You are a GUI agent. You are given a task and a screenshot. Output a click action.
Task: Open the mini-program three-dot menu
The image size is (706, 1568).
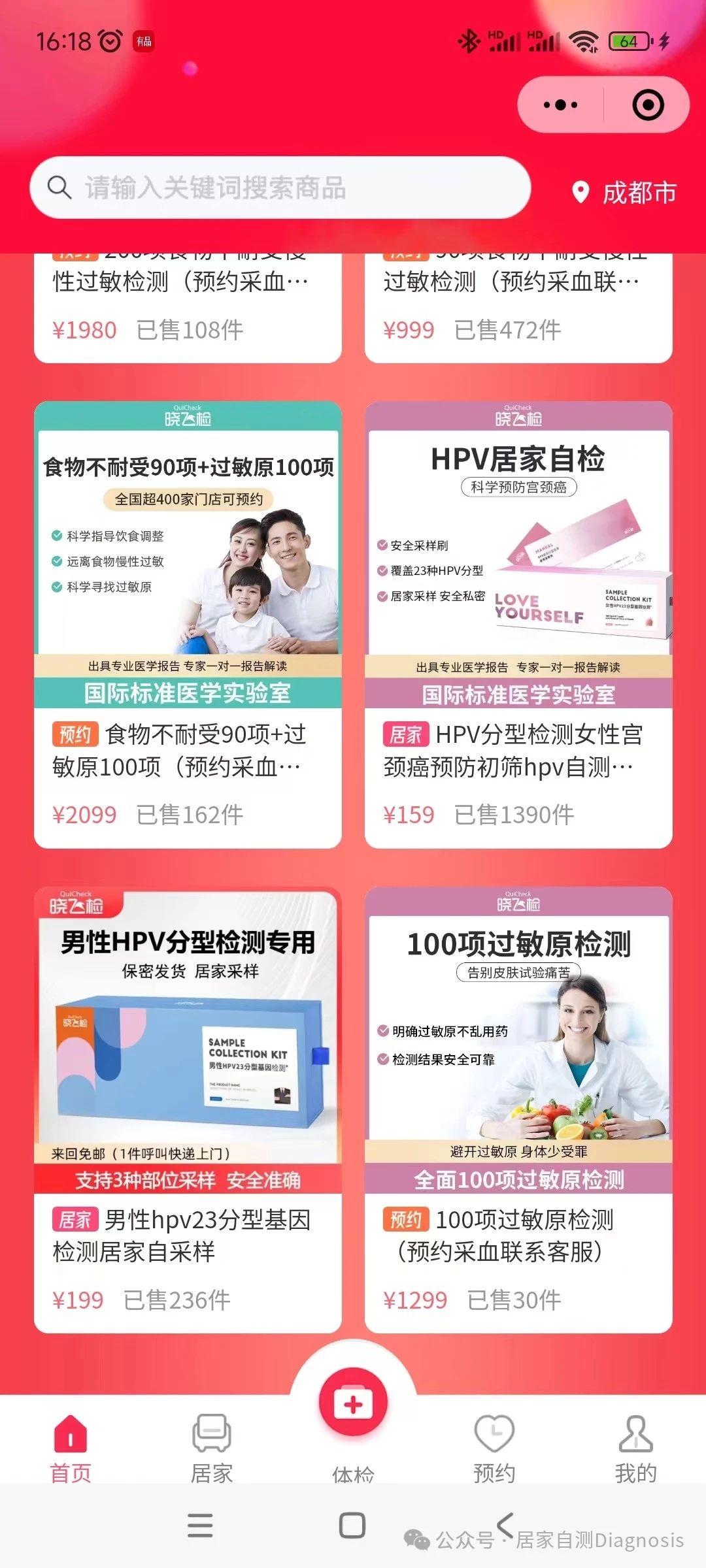pos(561,105)
